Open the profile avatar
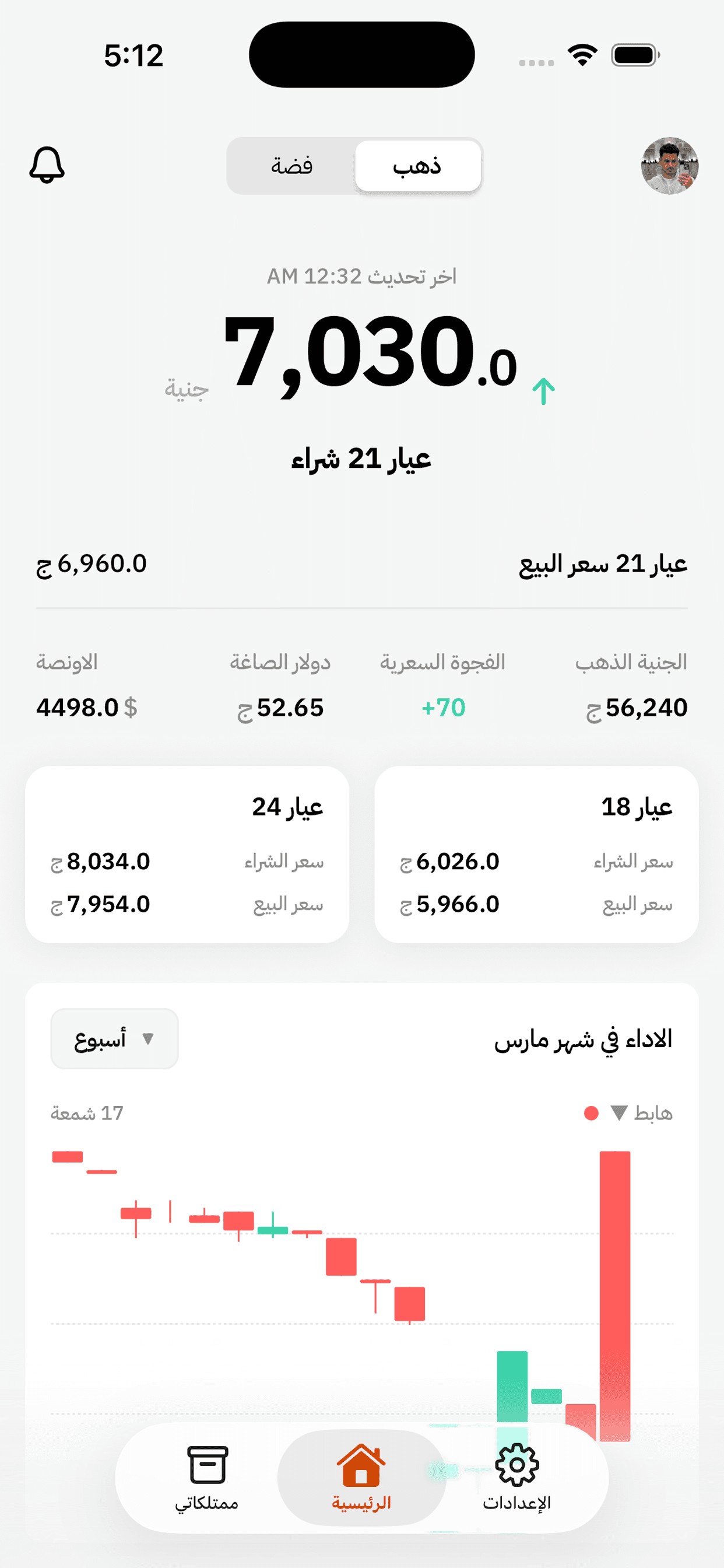The width and height of the screenshot is (724, 1568). click(x=669, y=166)
